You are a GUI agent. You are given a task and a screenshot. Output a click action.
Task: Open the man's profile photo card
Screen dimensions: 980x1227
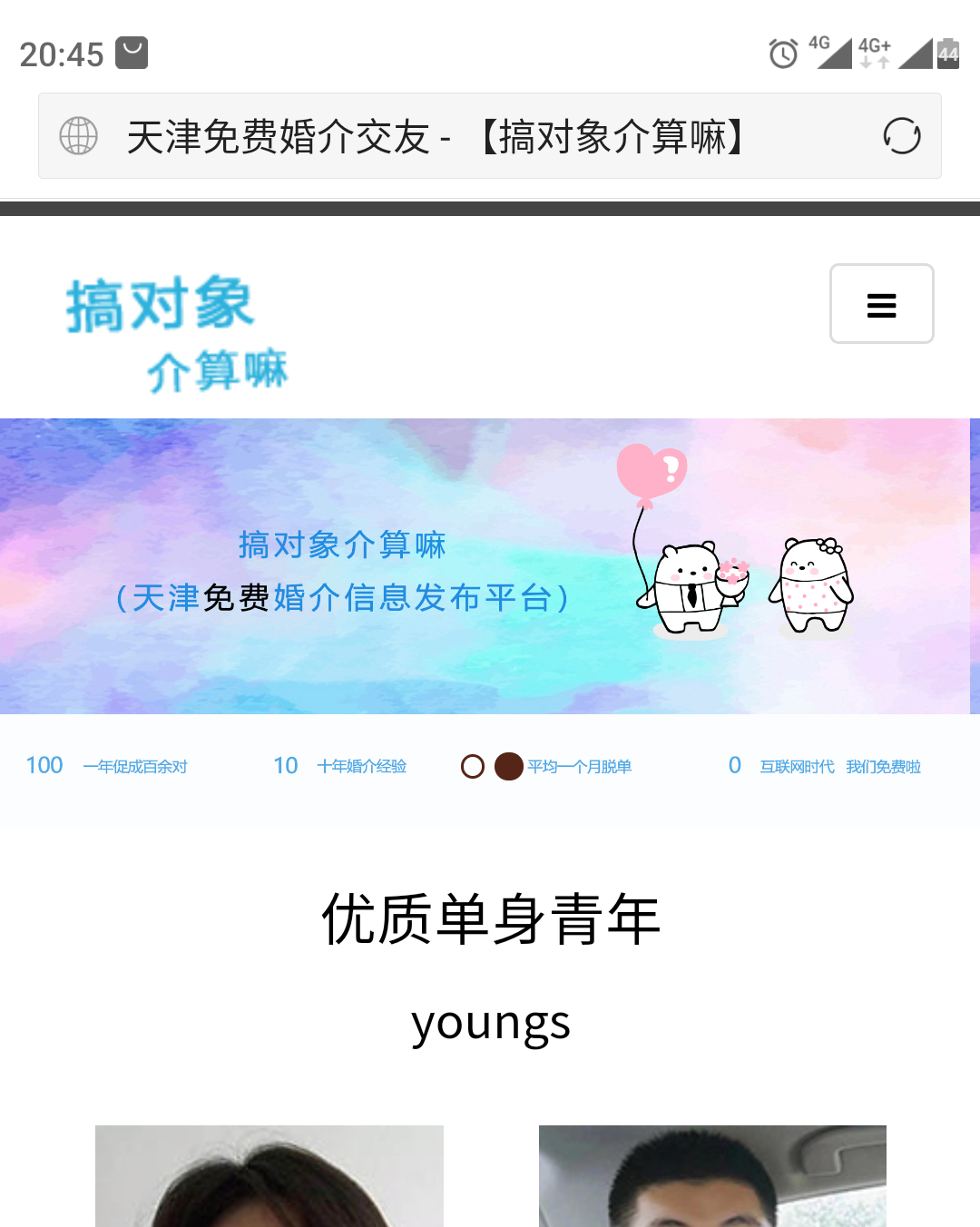tap(712, 1177)
